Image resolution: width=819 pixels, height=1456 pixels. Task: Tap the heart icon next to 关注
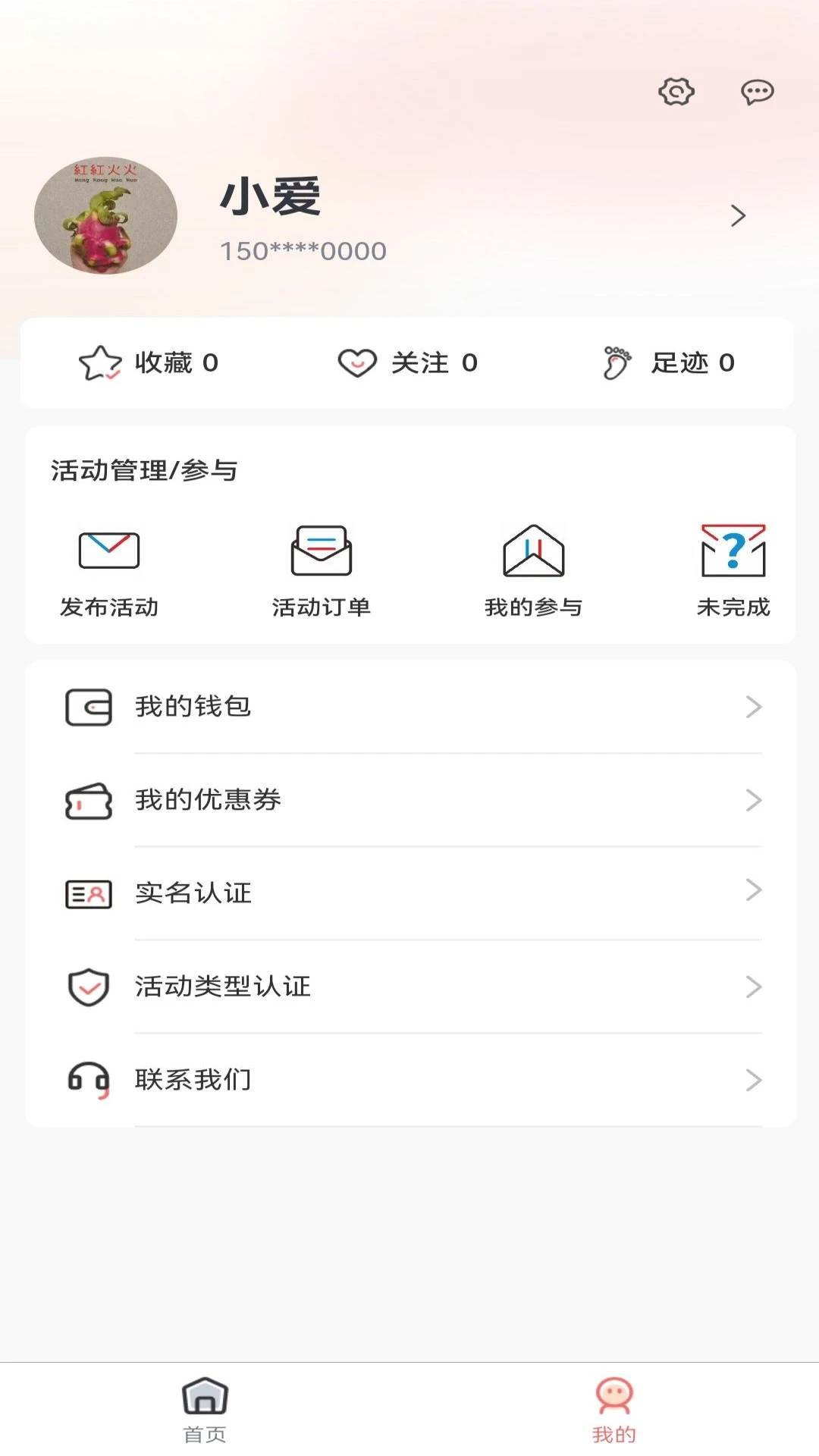(357, 362)
